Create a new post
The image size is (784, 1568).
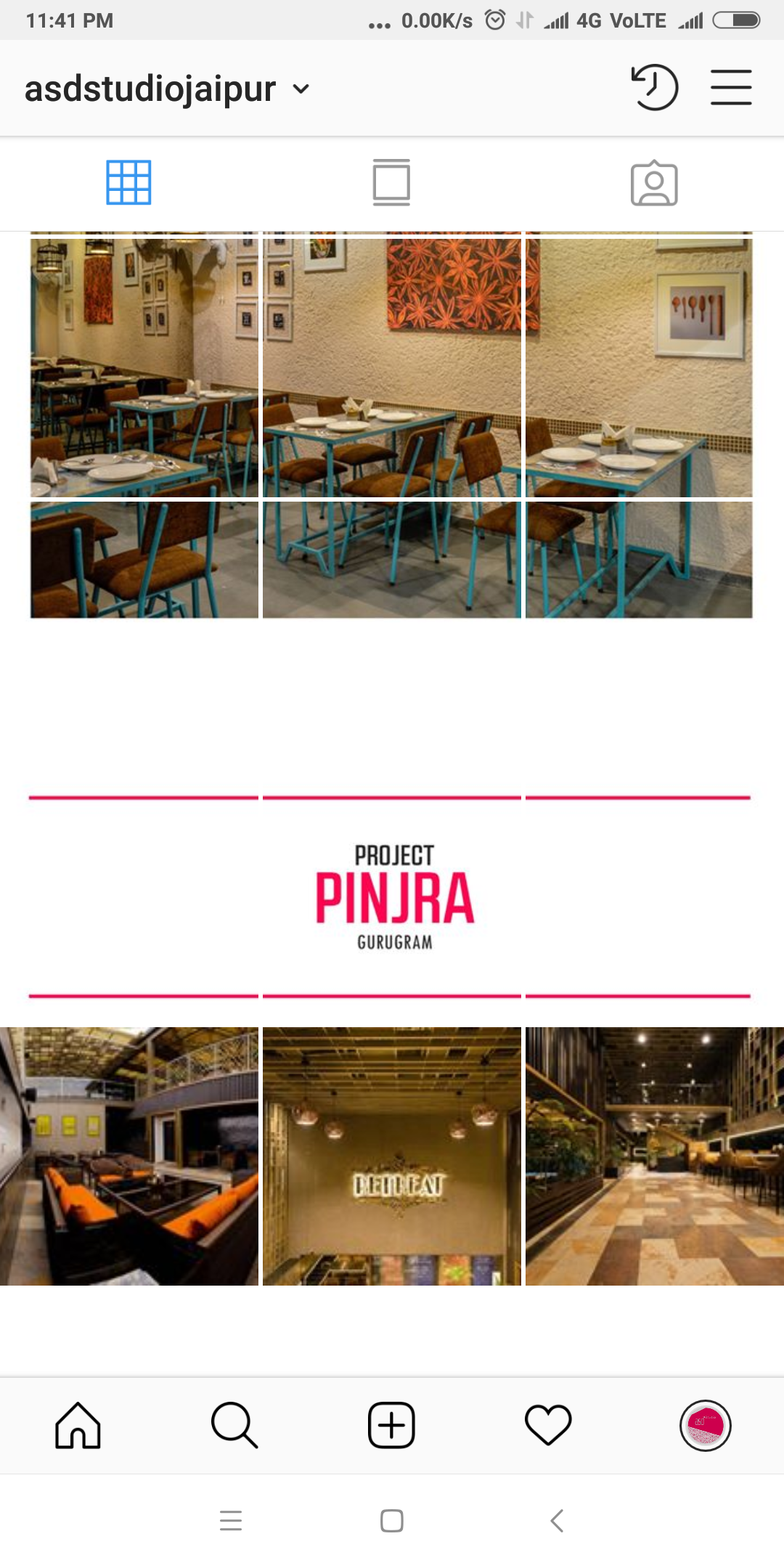pyautogui.click(x=391, y=1426)
